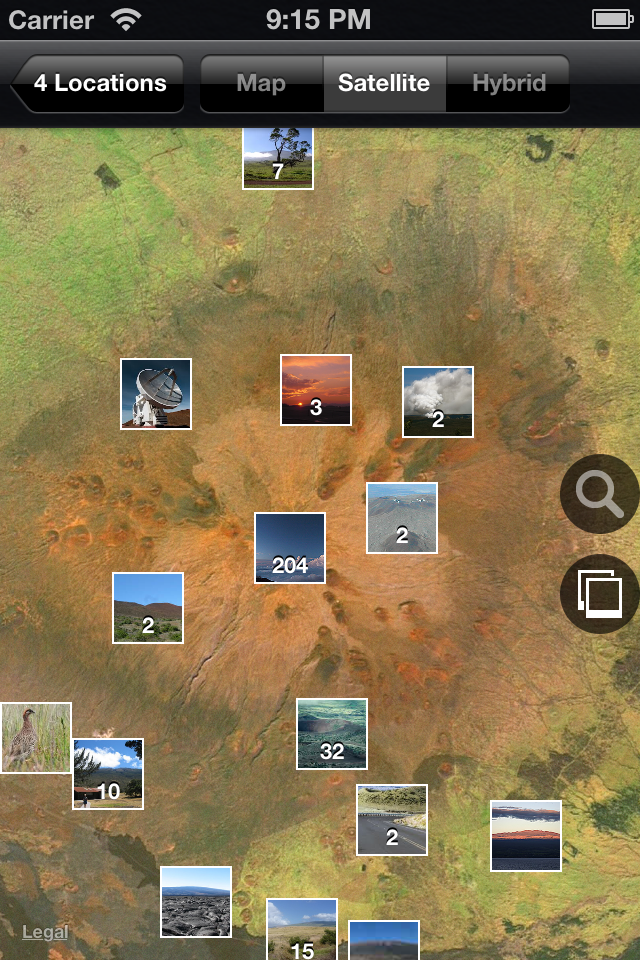Open the road photo cluster of 2
This screenshot has width=640, height=960.
(x=392, y=820)
